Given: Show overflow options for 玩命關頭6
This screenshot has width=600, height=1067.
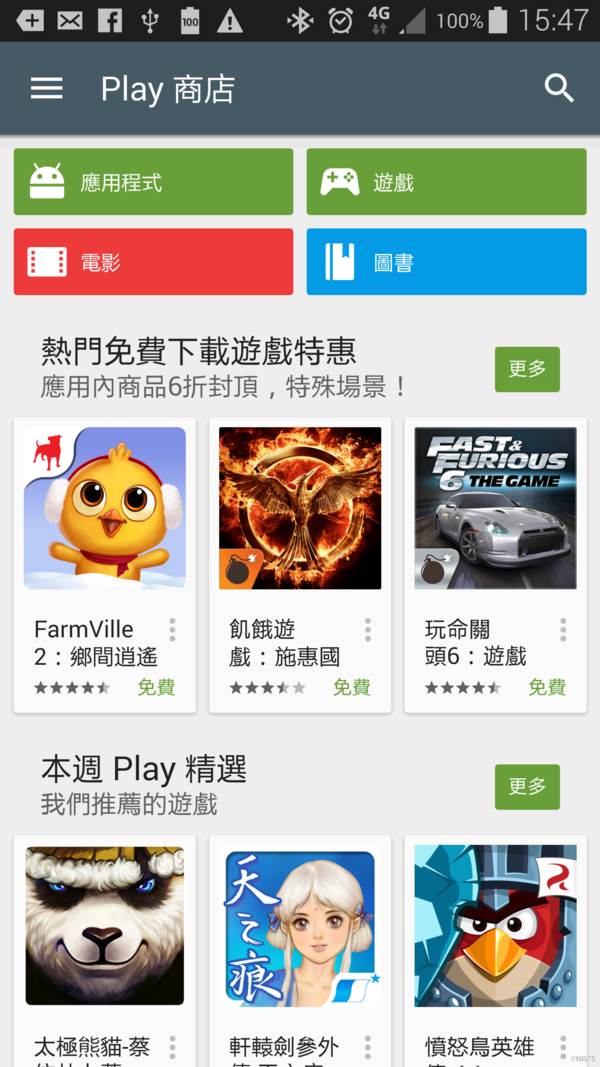Looking at the screenshot, I should pos(563,629).
